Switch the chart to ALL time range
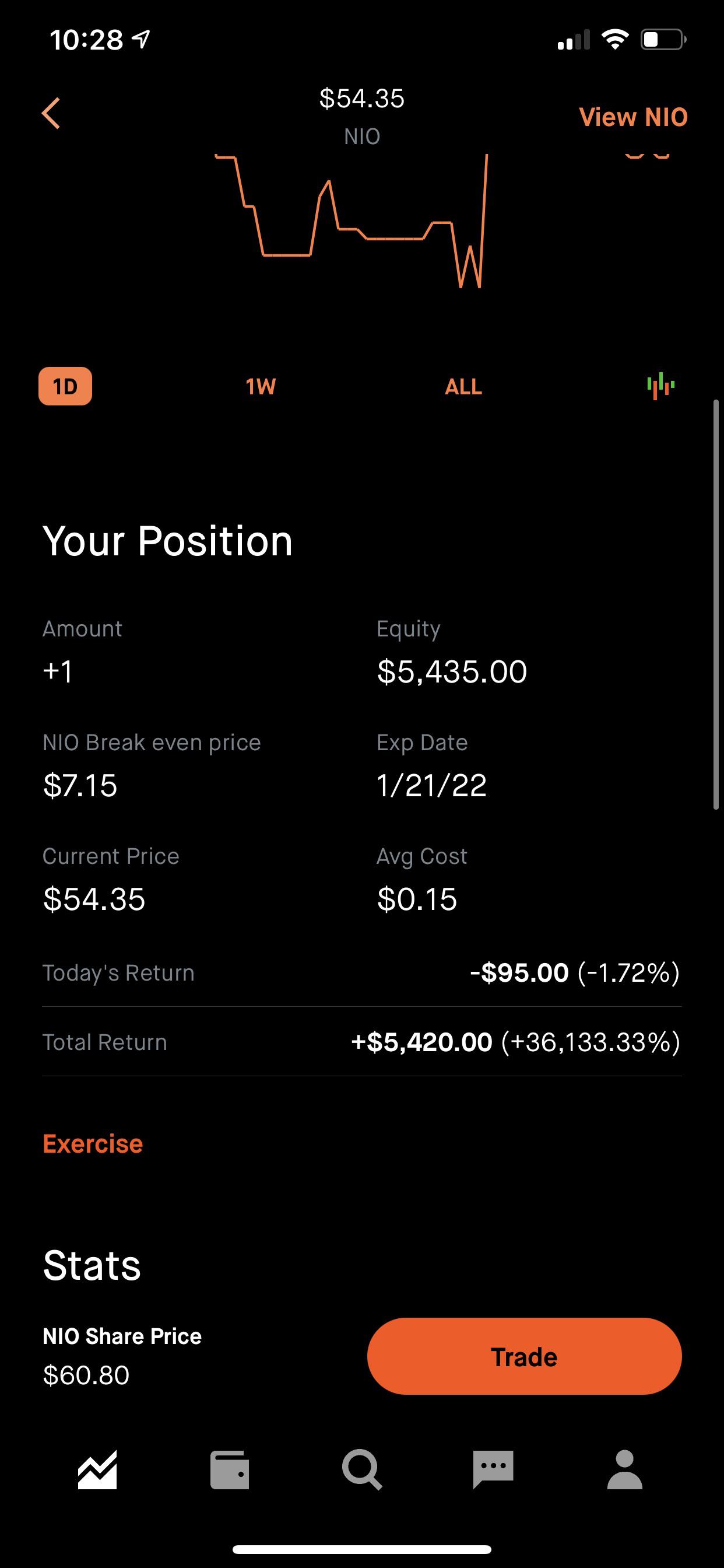 point(463,386)
